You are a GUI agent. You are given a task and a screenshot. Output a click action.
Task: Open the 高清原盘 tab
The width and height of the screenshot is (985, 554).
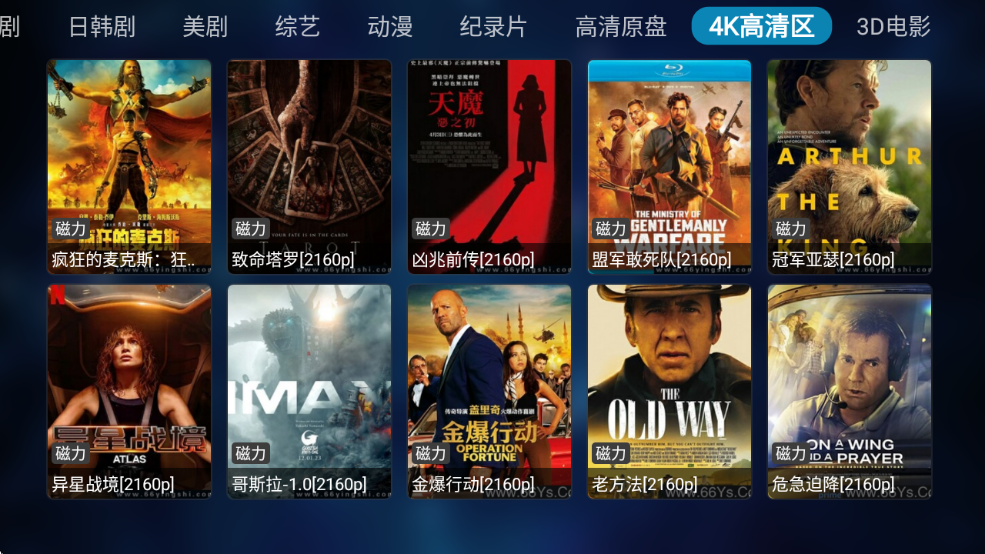pos(620,27)
